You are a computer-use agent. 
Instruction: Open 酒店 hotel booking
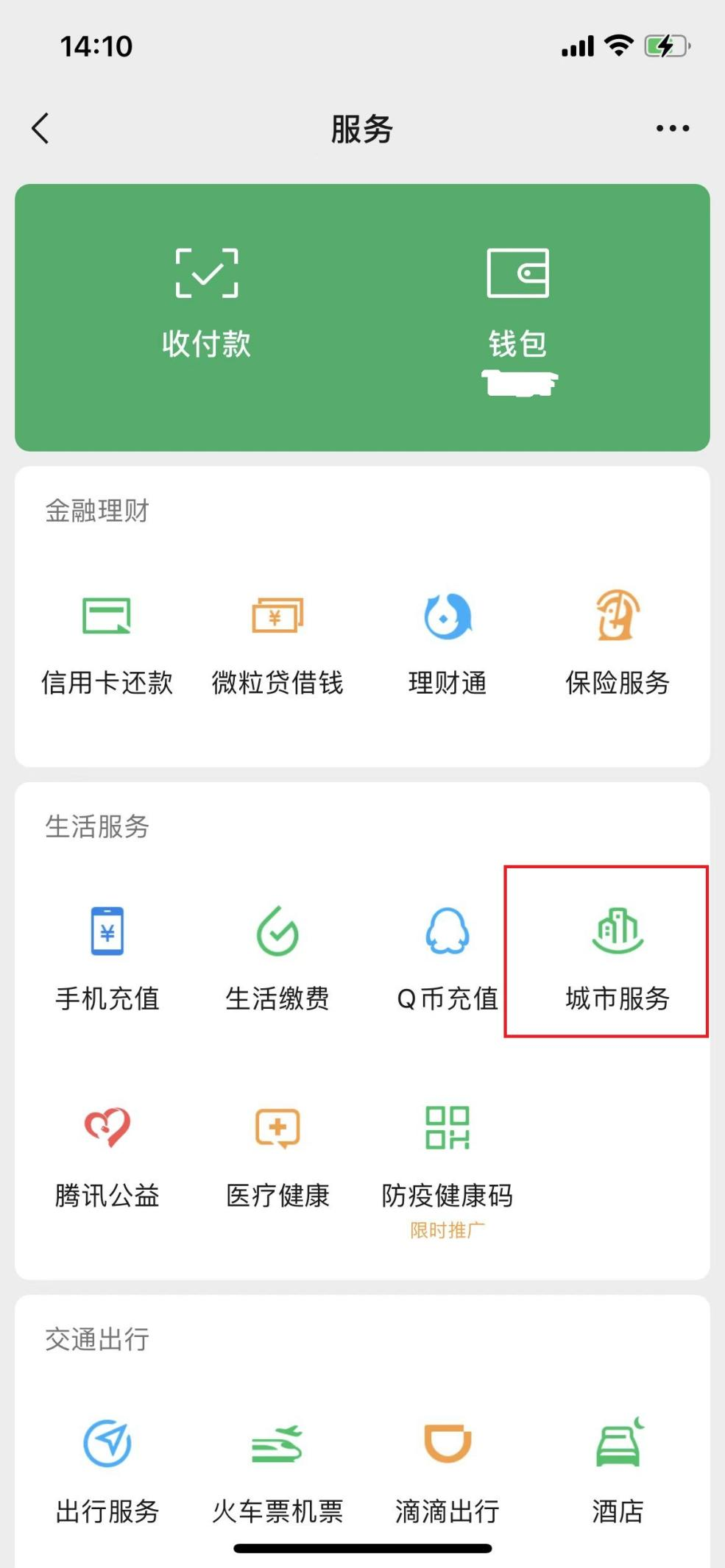point(618,1472)
